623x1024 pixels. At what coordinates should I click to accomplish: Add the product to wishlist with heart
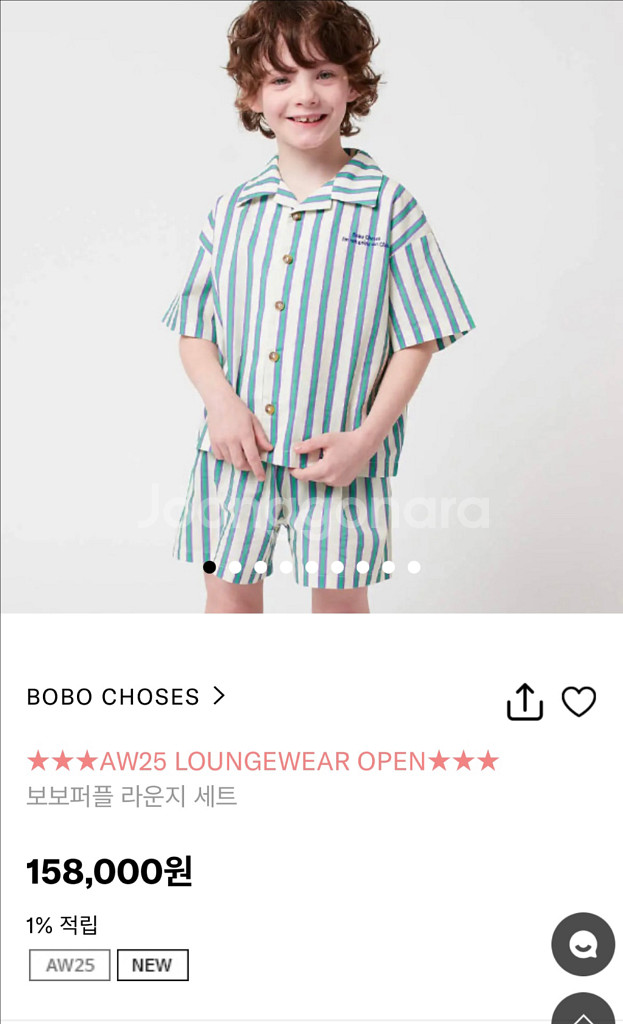pyautogui.click(x=578, y=702)
